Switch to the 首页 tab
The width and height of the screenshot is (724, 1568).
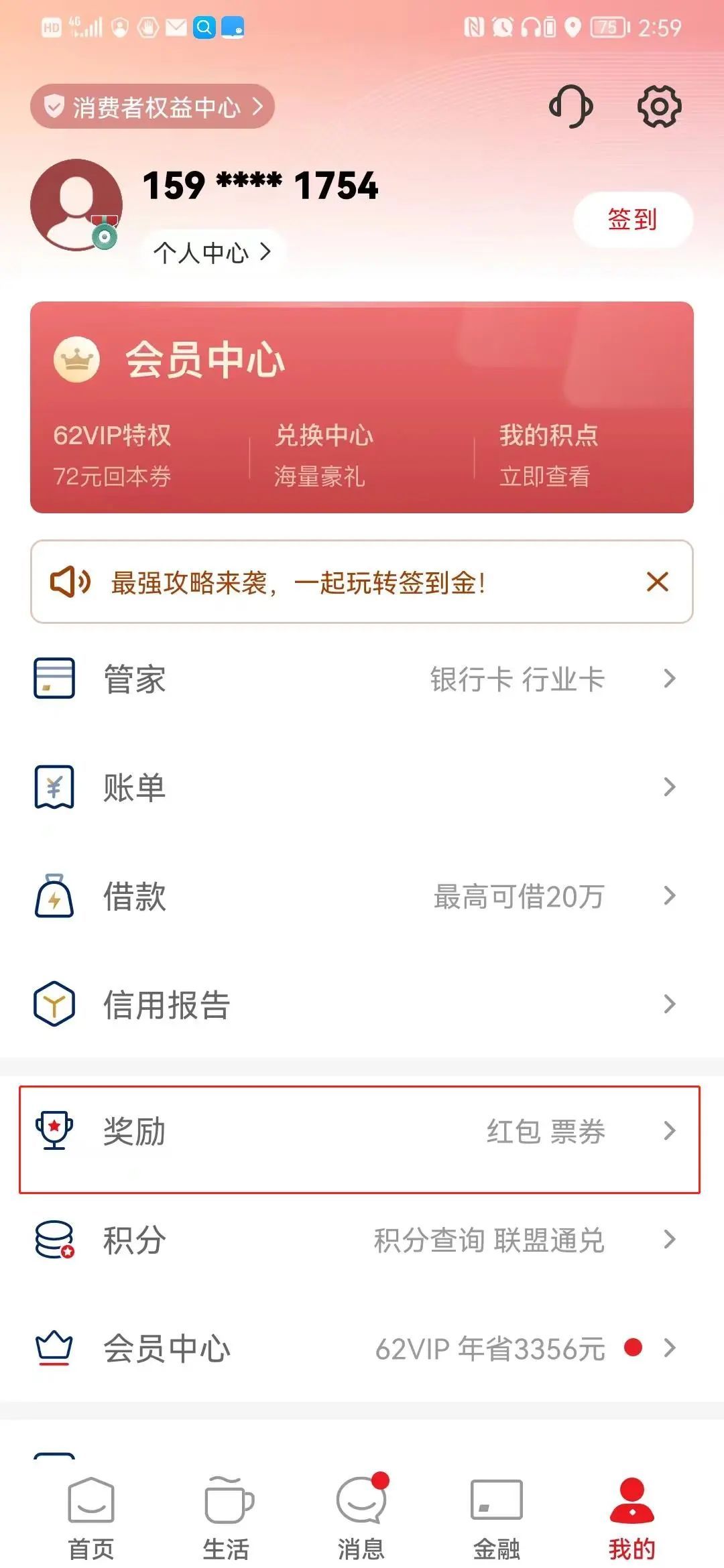(91, 1516)
